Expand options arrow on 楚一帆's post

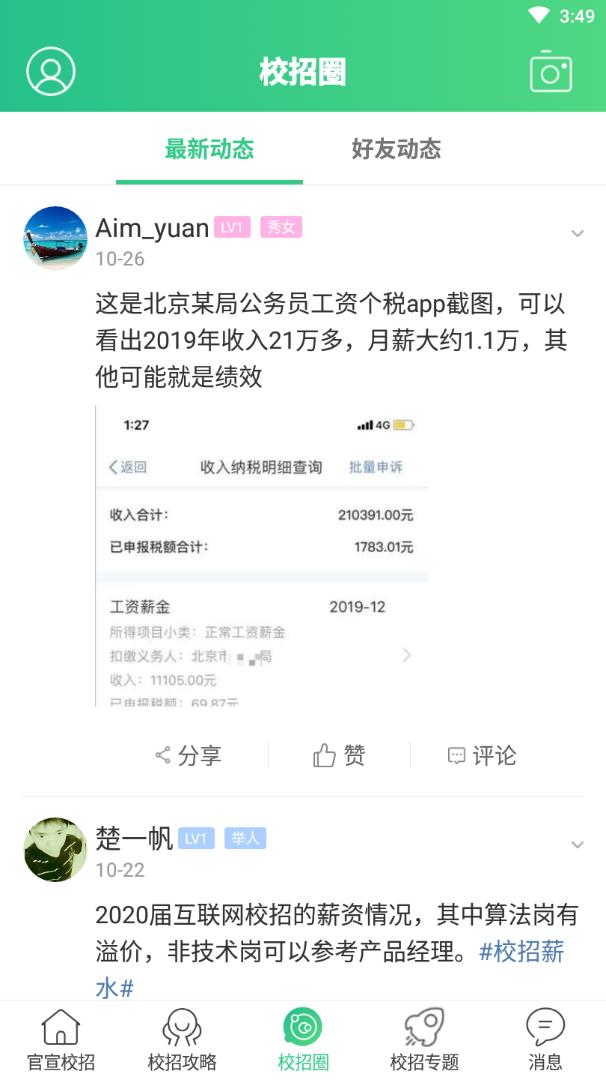point(577,845)
